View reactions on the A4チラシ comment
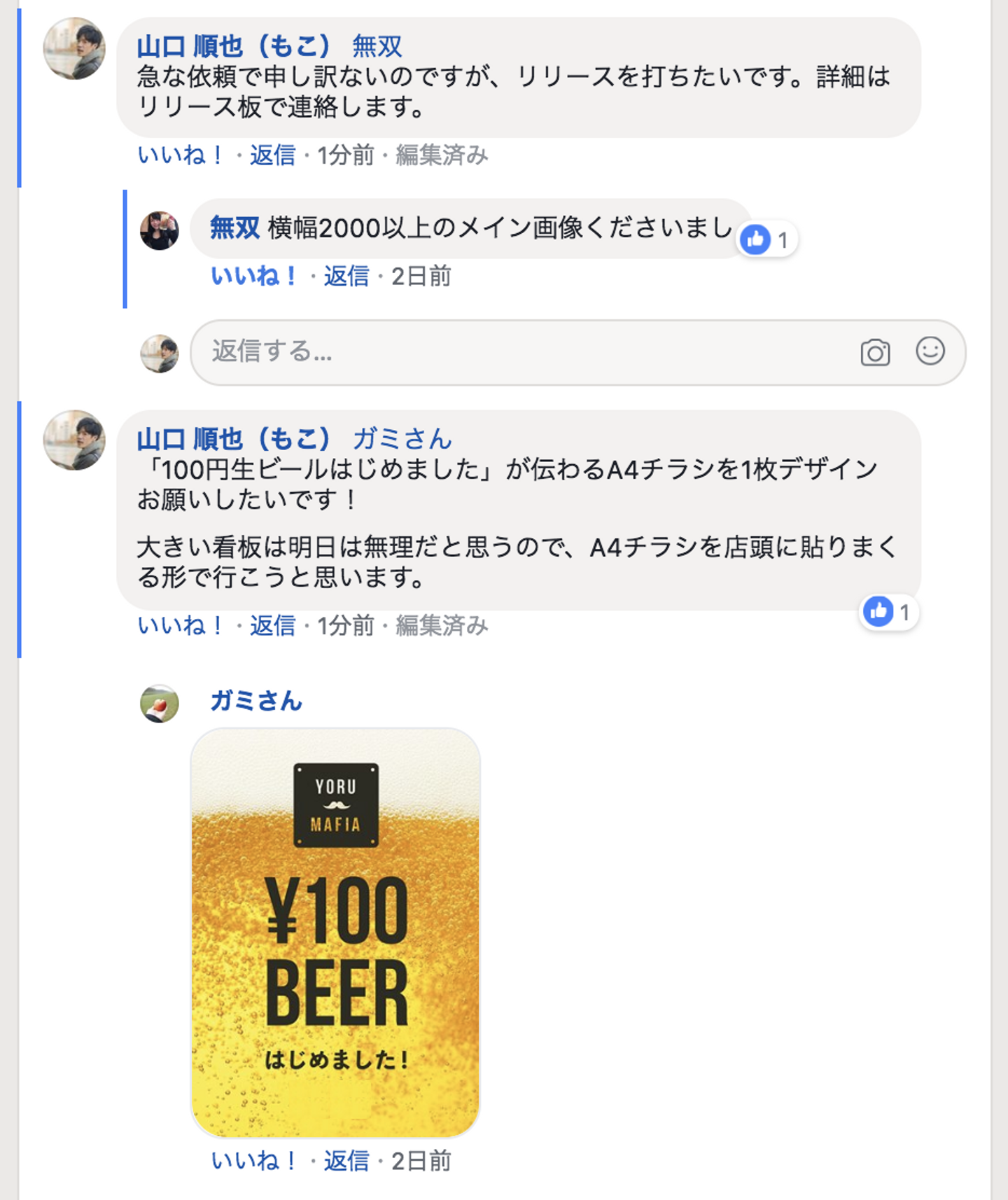 tap(888, 613)
